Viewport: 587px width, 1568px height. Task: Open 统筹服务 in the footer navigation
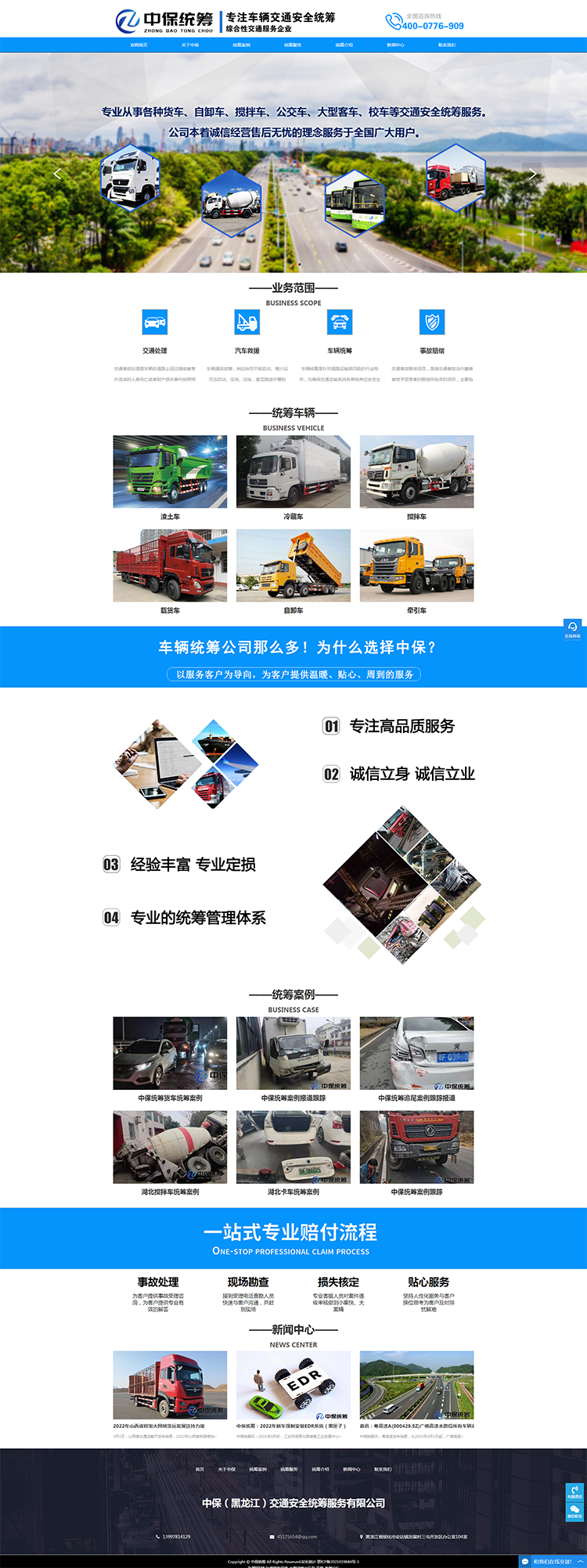coord(289,1469)
